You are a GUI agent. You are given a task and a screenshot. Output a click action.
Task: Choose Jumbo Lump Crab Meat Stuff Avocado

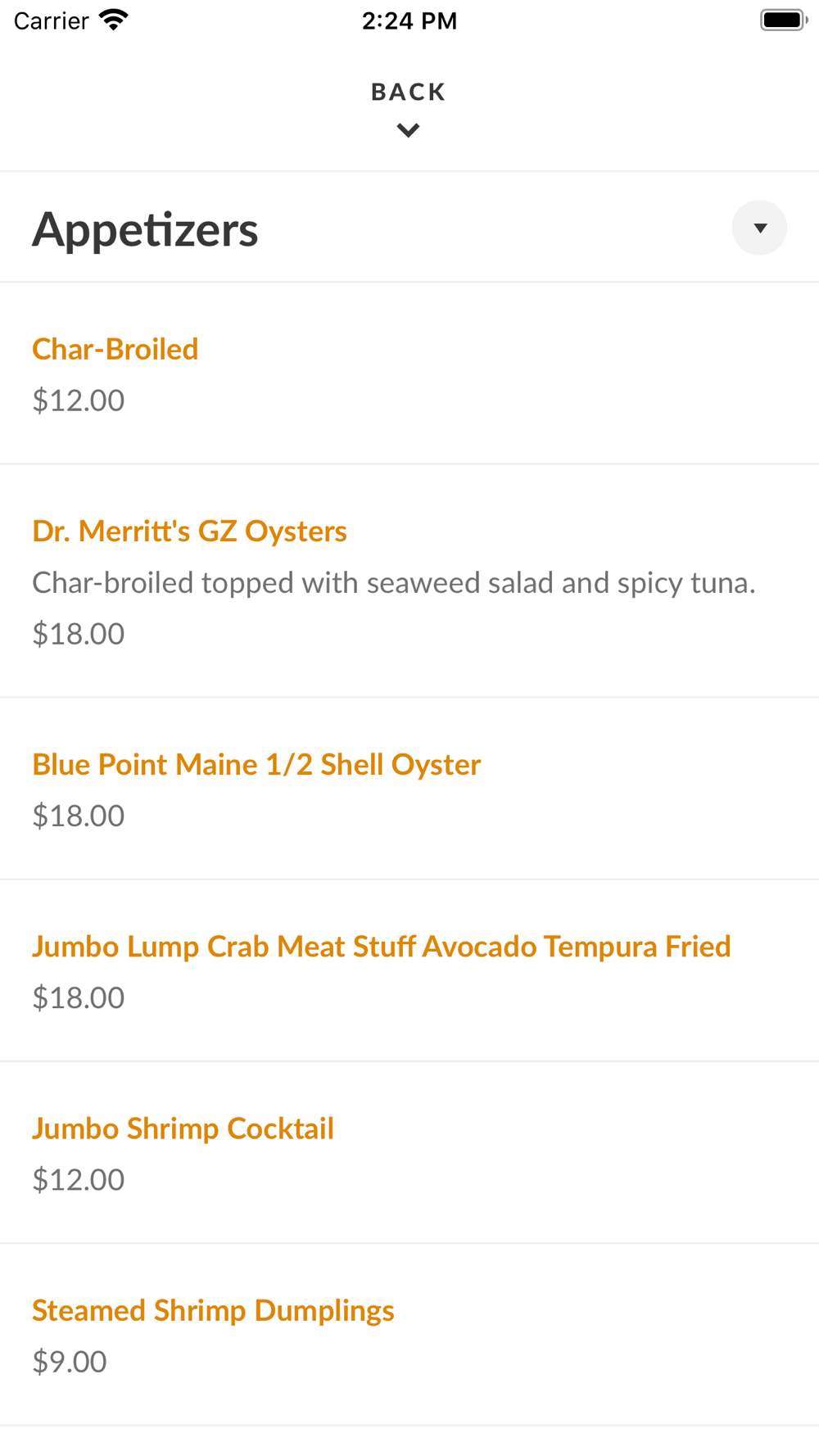click(x=381, y=947)
